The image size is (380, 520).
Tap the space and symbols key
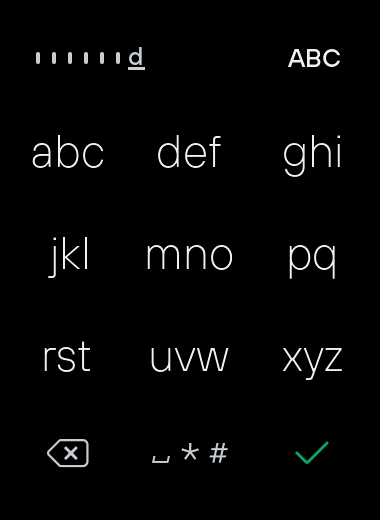click(x=190, y=453)
